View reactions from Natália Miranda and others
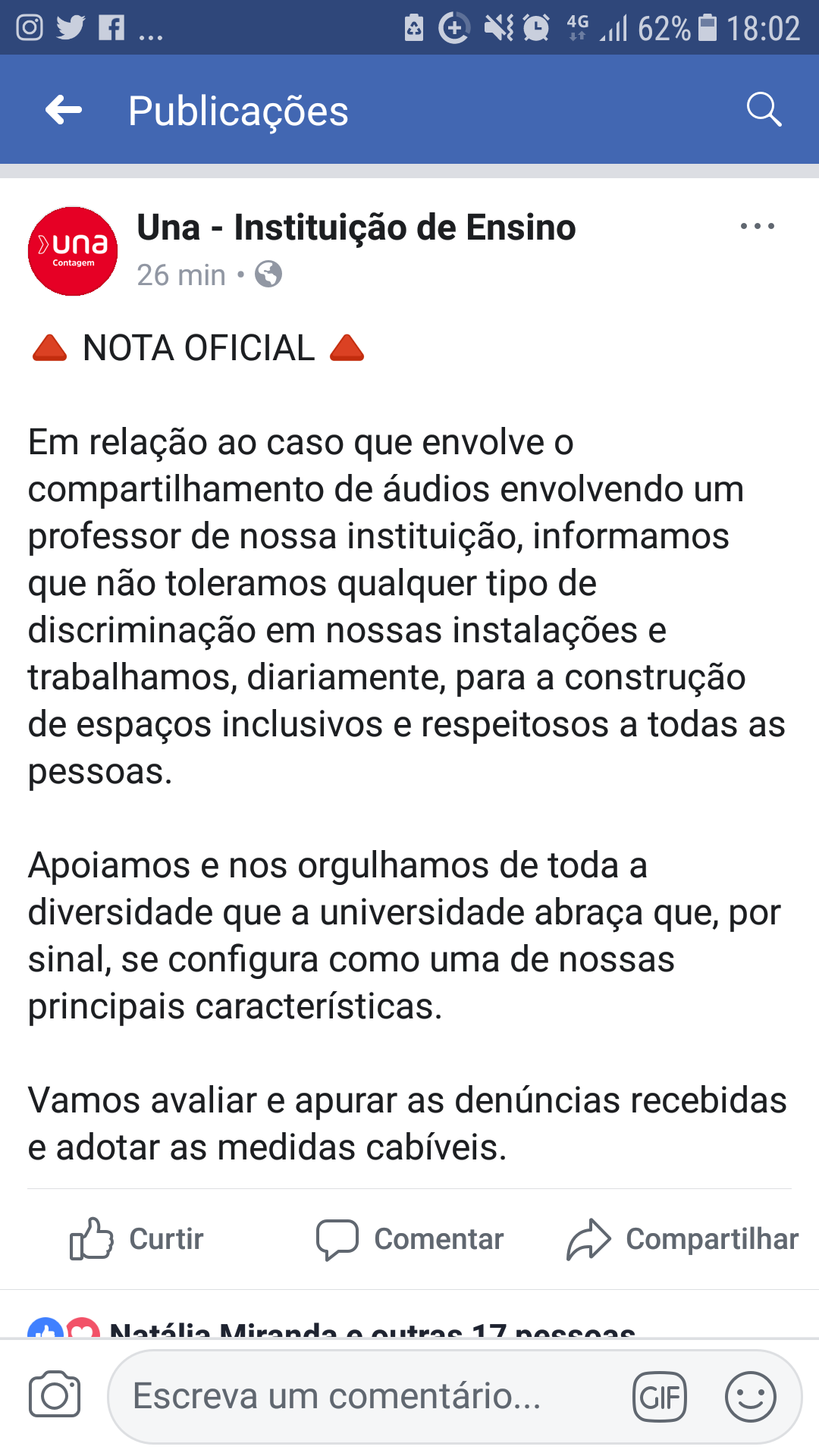The height and width of the screenshot is (1456, 819). click(x=372, y=1327)
